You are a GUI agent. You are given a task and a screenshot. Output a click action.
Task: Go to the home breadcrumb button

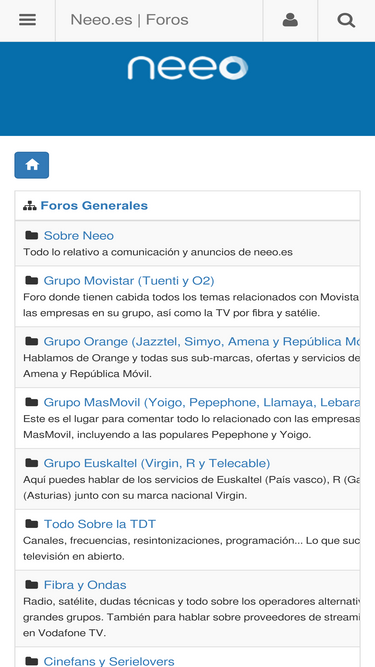(x=32, y=165)
